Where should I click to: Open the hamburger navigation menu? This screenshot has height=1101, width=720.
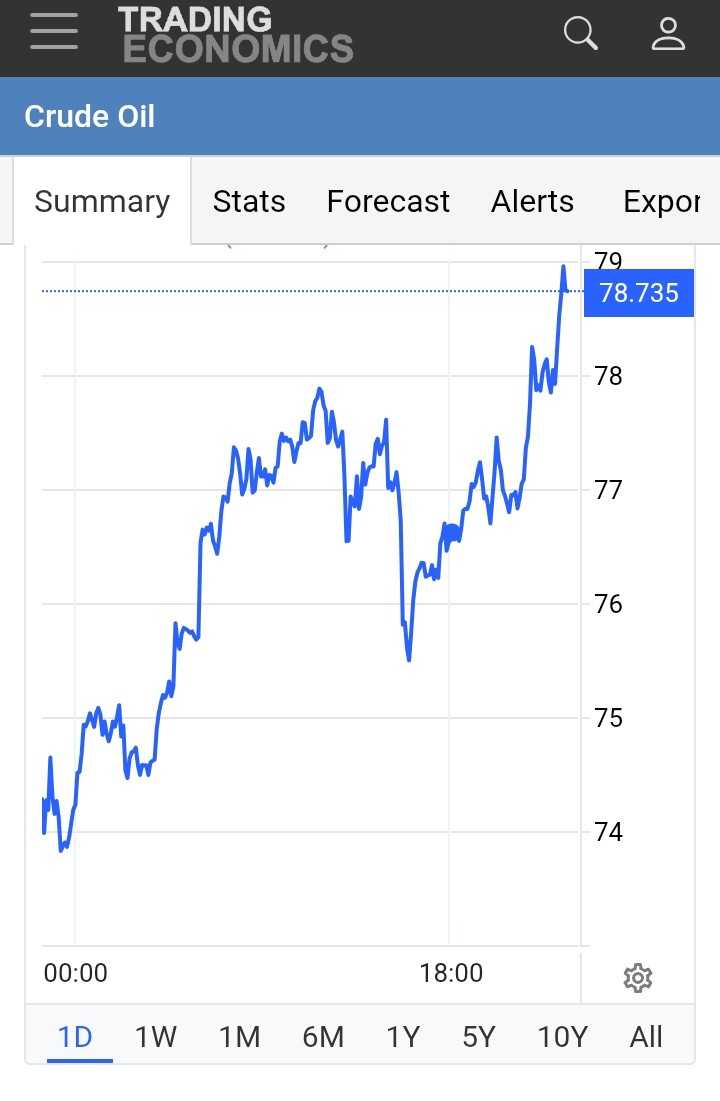point(54,33)
